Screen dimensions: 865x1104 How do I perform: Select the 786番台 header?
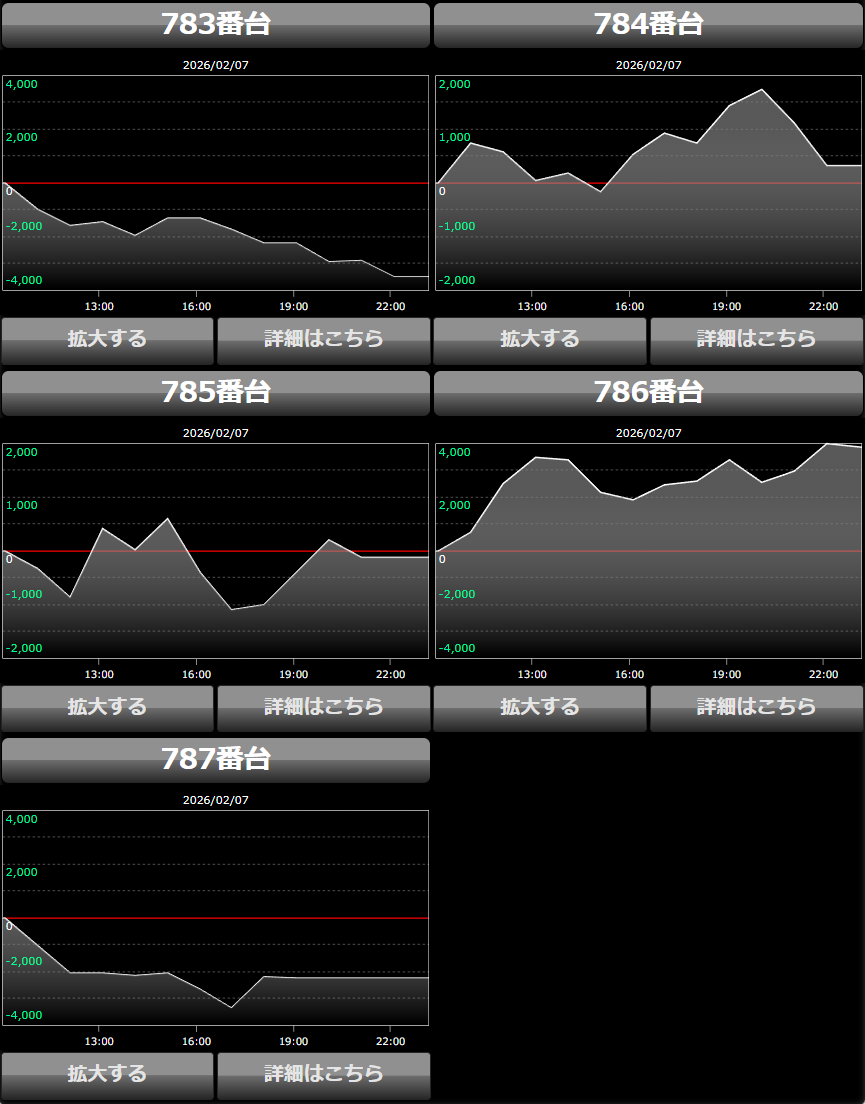tap(648, 392)
